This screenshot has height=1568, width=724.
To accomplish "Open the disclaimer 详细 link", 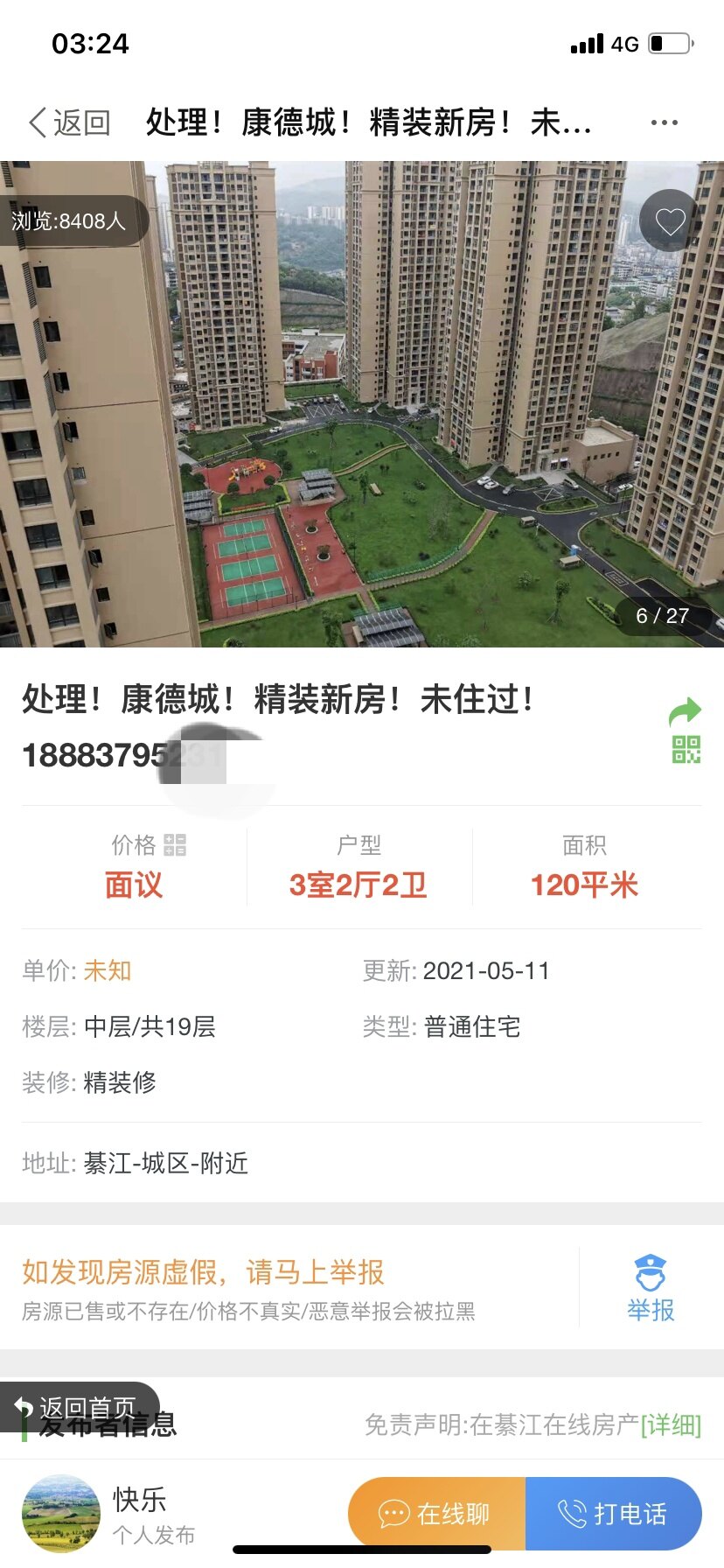I will point(671,1425).
